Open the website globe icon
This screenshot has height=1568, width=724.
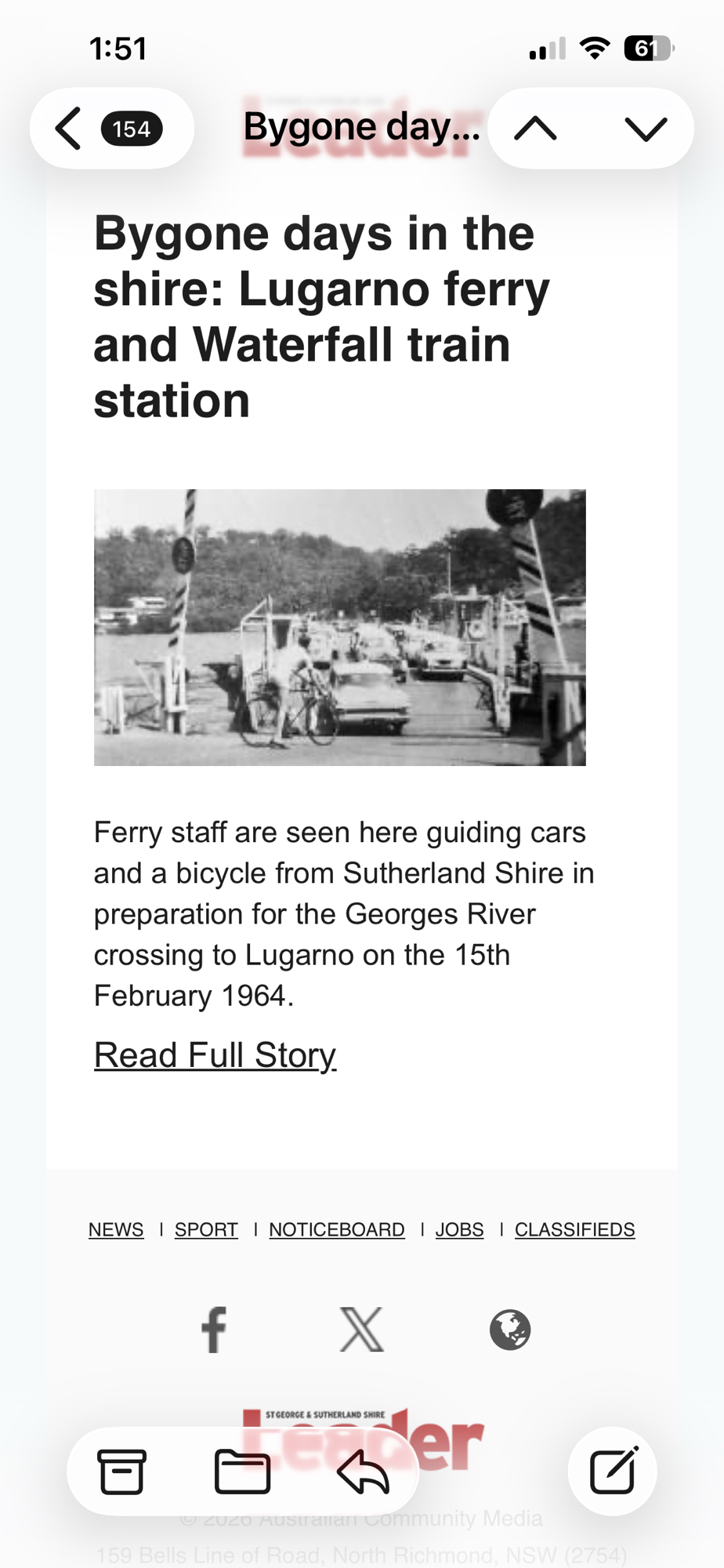tap(510, 1330)
